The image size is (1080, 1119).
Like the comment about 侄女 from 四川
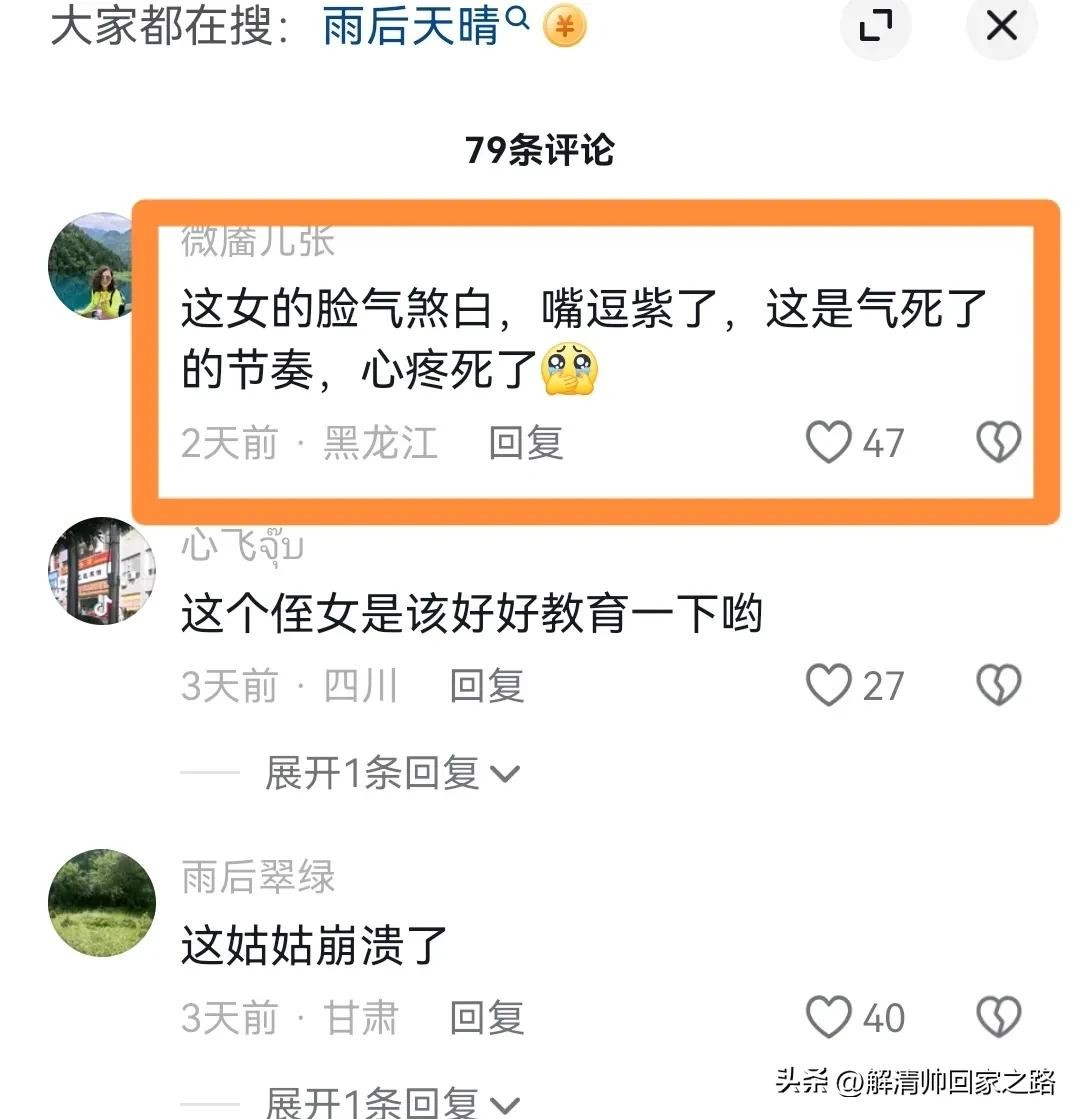pos(829,686)
